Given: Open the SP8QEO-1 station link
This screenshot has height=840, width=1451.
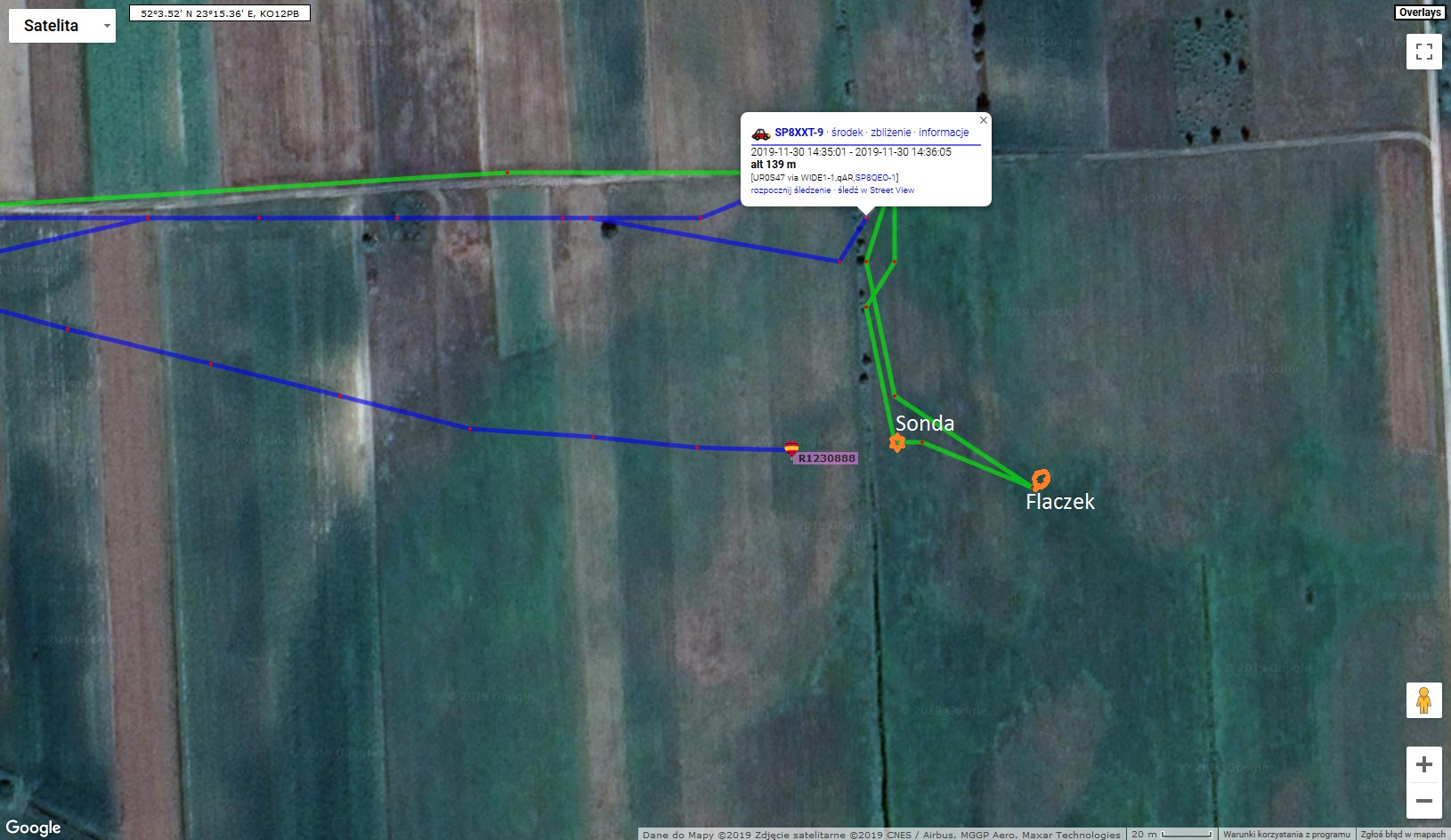Looking at the screenshot, I should tap(876, 178).
